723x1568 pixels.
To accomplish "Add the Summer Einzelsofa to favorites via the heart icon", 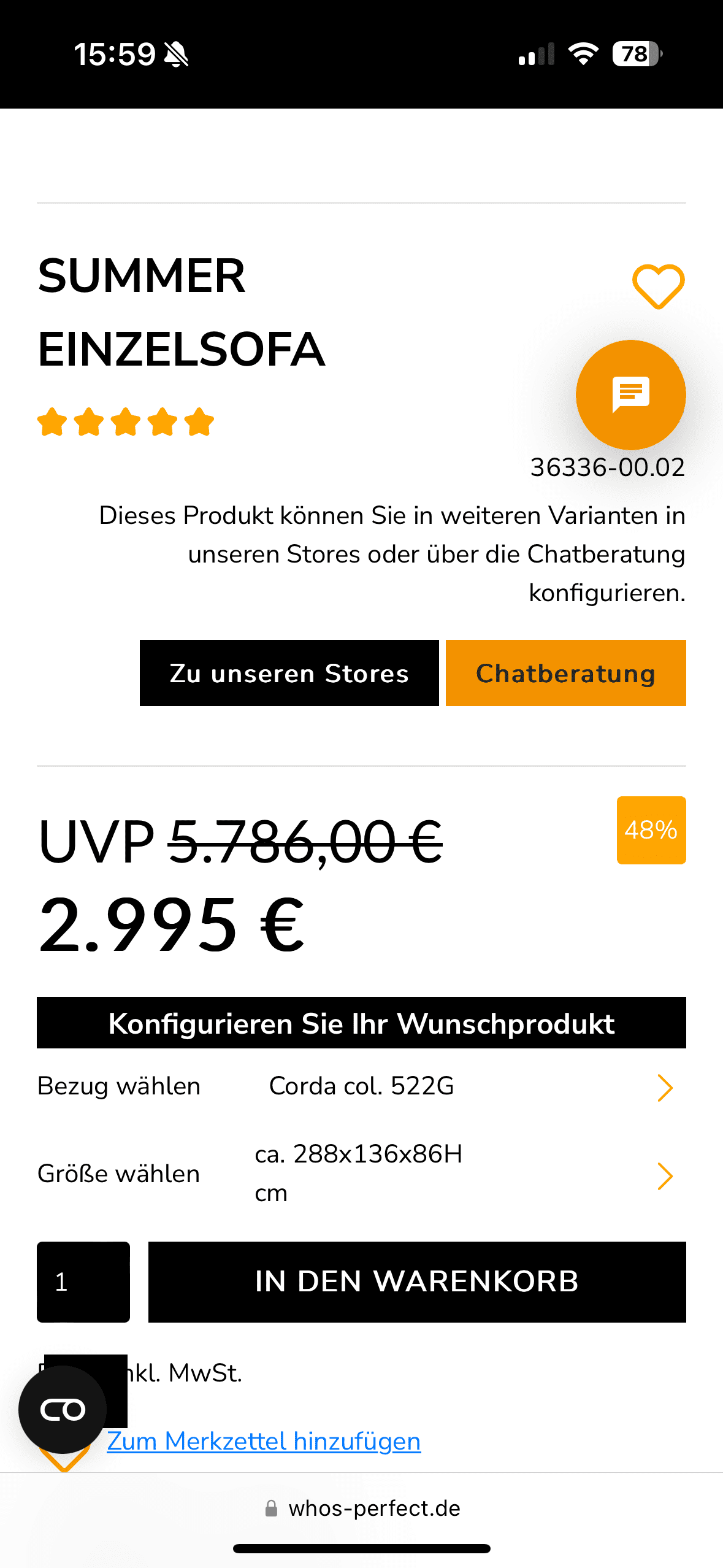I will pyautogui.click(x=658, y=286).
